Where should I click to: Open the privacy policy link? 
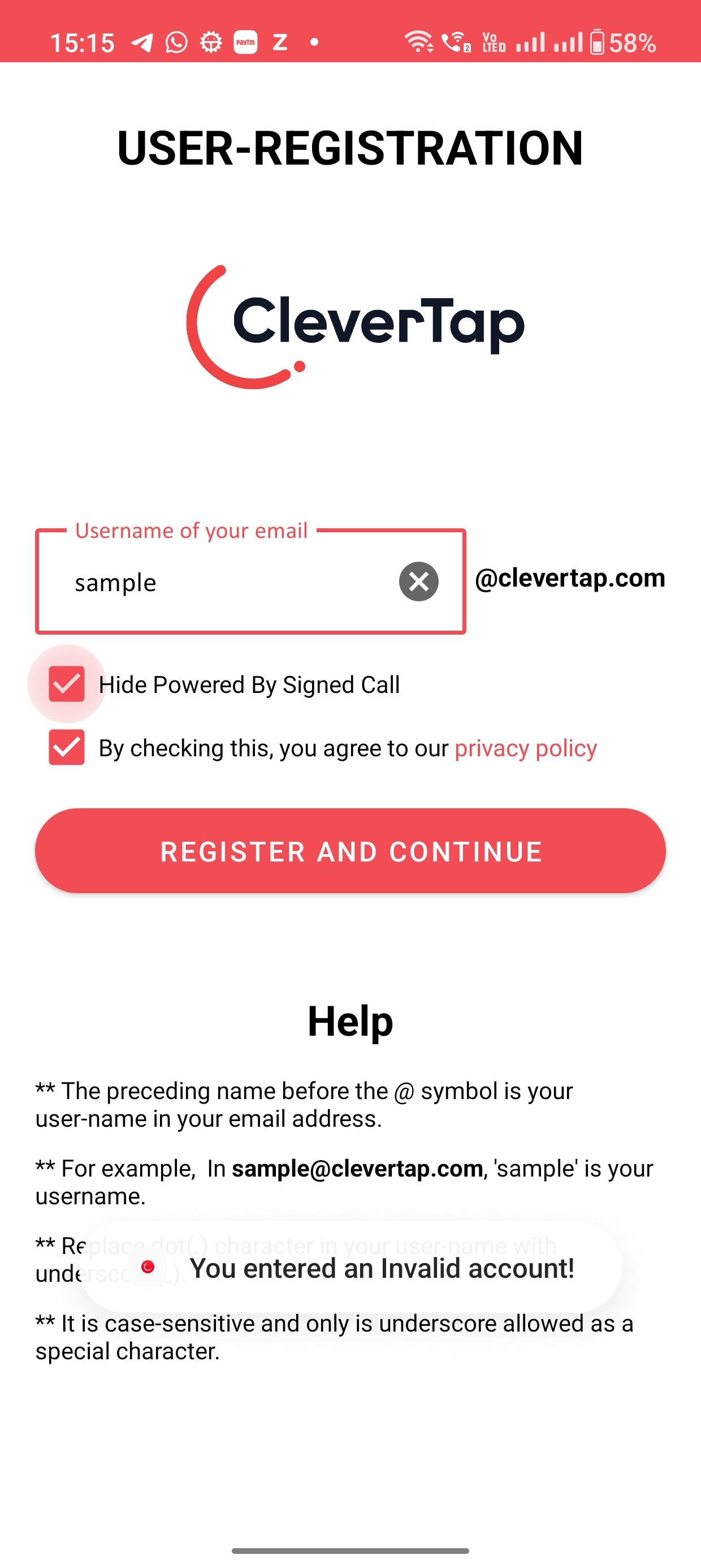(x=526, y=748)
